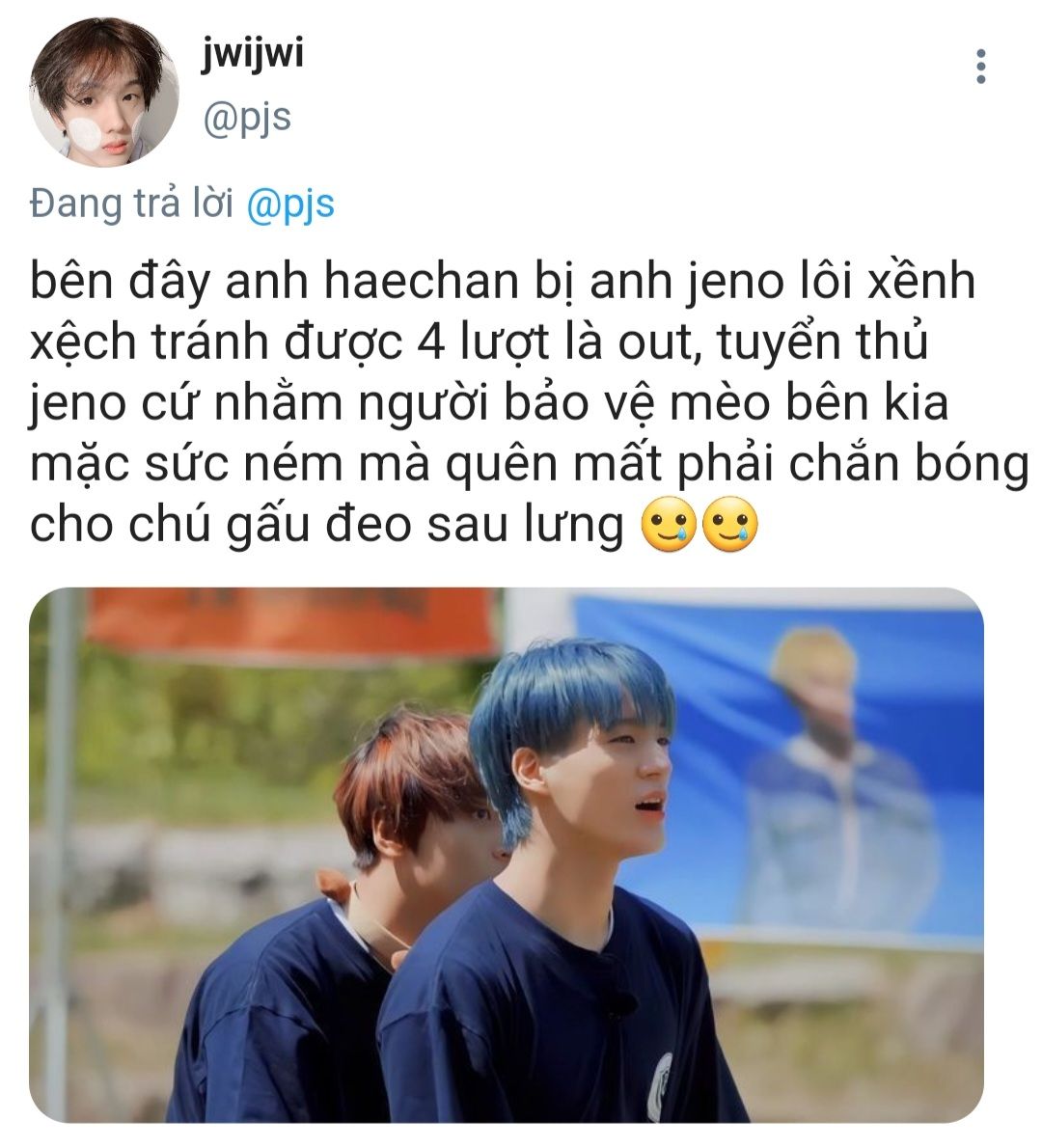Open the attached photo in the tweet
This screenshot has width=1042, height=1148.
point(506,854)
